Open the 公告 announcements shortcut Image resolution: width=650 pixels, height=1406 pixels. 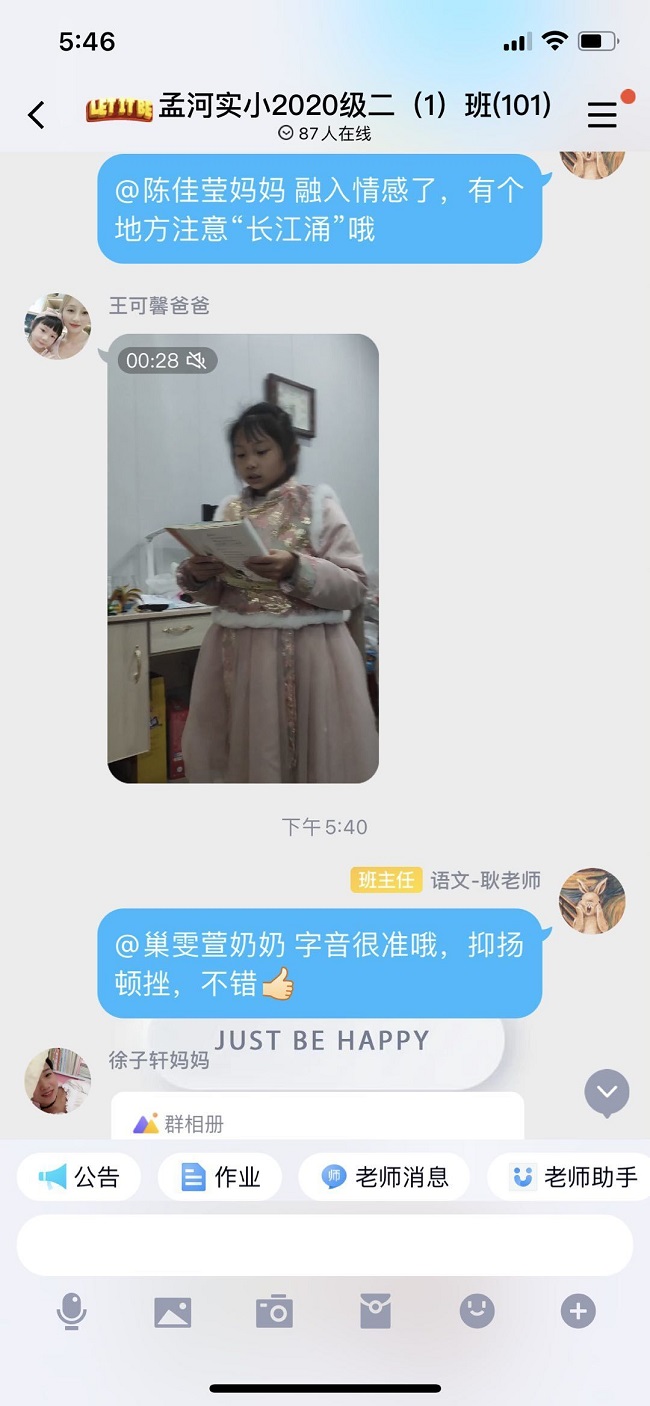click(79, 1177)
